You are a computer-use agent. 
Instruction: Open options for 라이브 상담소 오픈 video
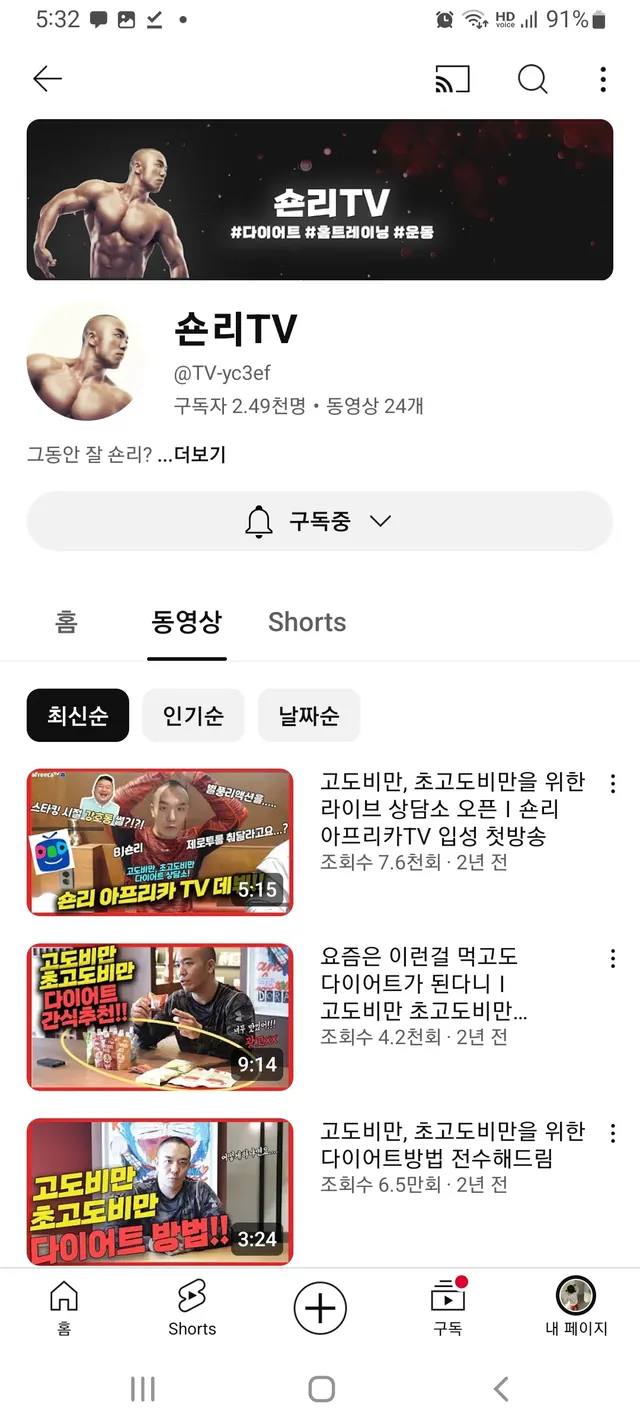pyautogui.click(x=613, y=784)
